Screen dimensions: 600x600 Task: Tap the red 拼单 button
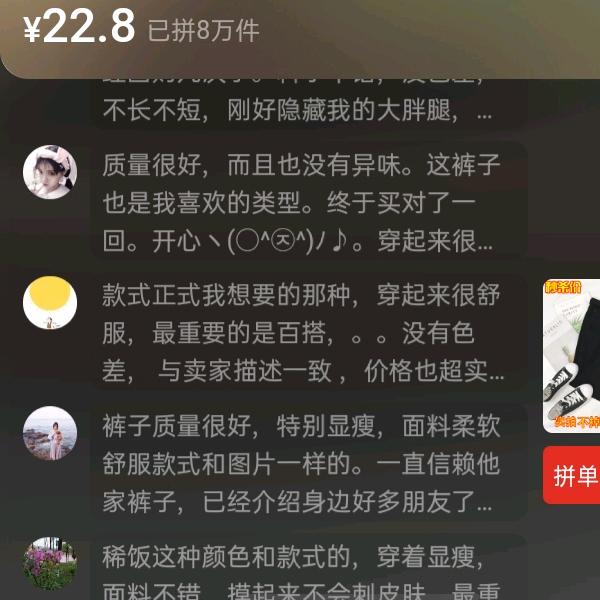574,476
